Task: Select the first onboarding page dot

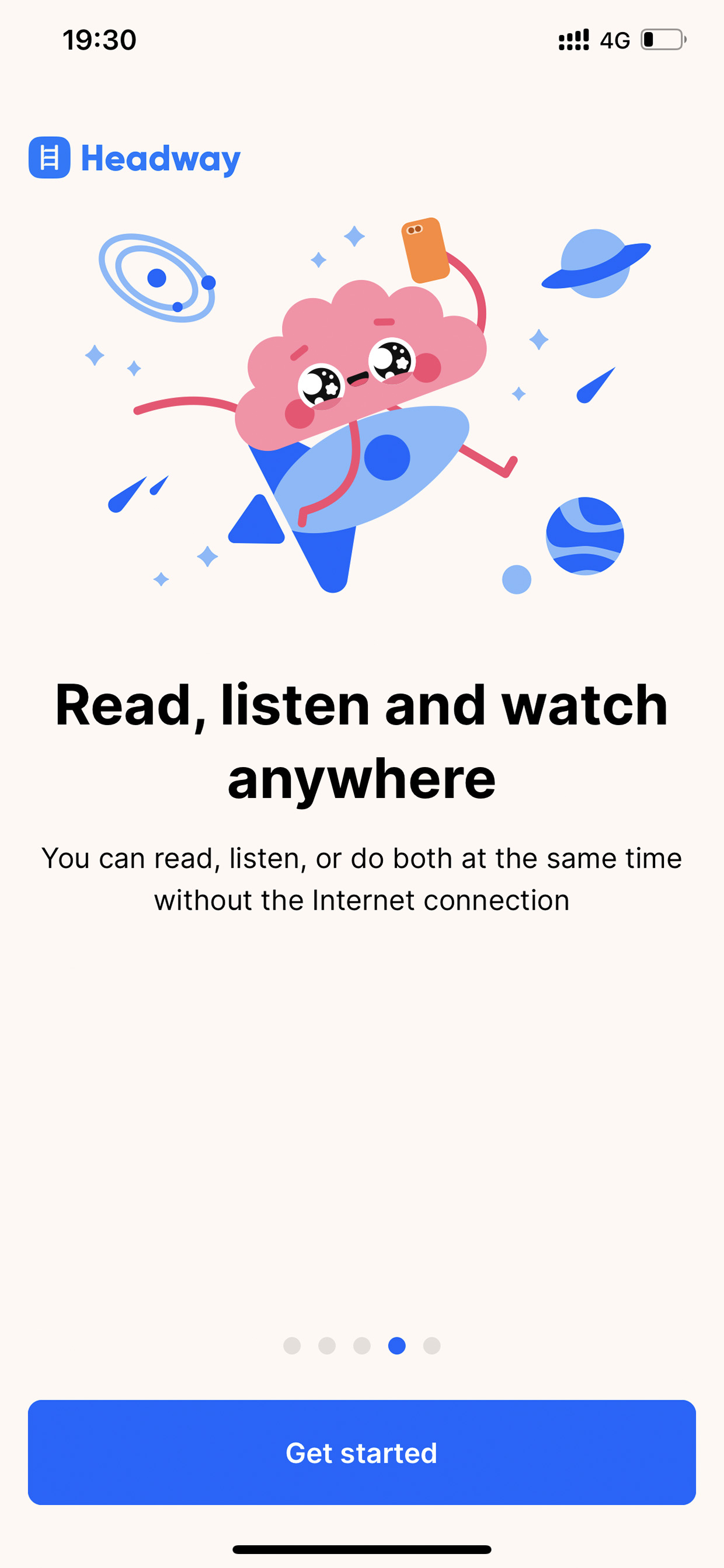Action: [292, 1346]
